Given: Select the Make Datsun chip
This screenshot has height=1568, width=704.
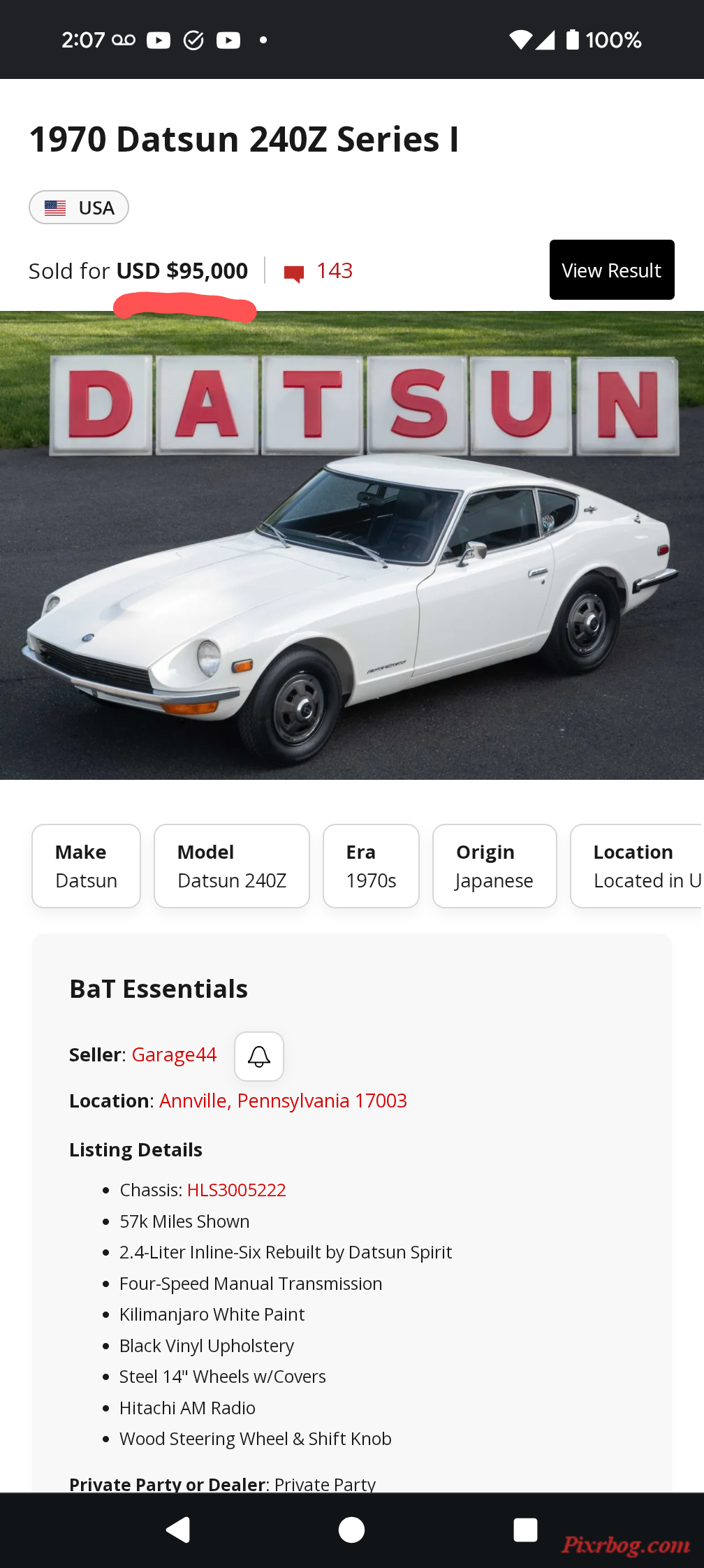Looking at the screenshot, I should click(86, 866).
